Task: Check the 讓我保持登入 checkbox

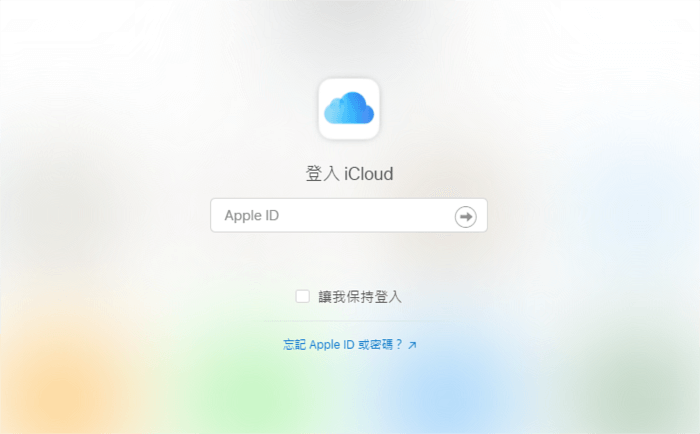Action: (302, 296)
